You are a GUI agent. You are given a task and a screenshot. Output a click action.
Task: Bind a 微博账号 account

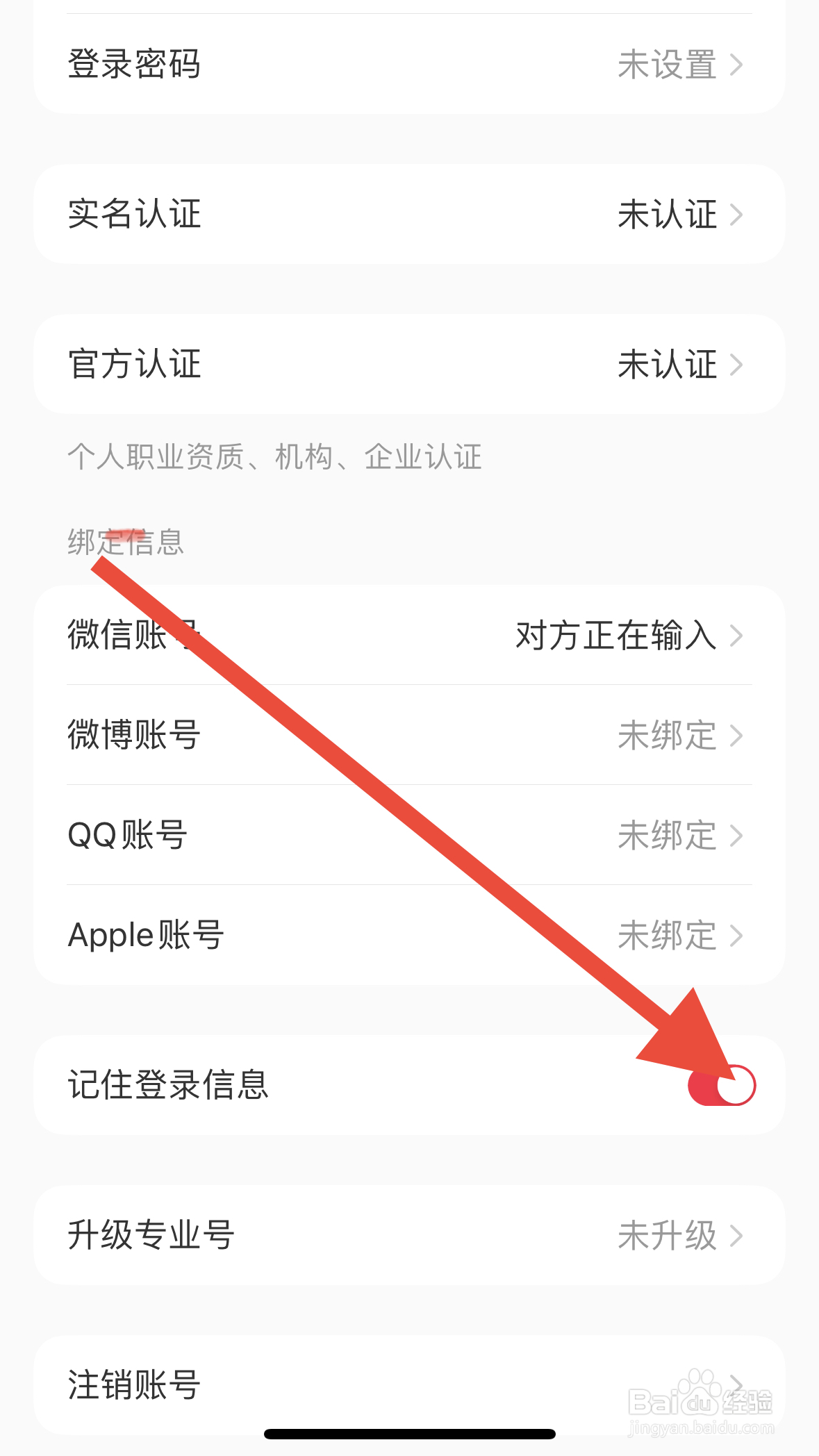click(x=410, y=735)
